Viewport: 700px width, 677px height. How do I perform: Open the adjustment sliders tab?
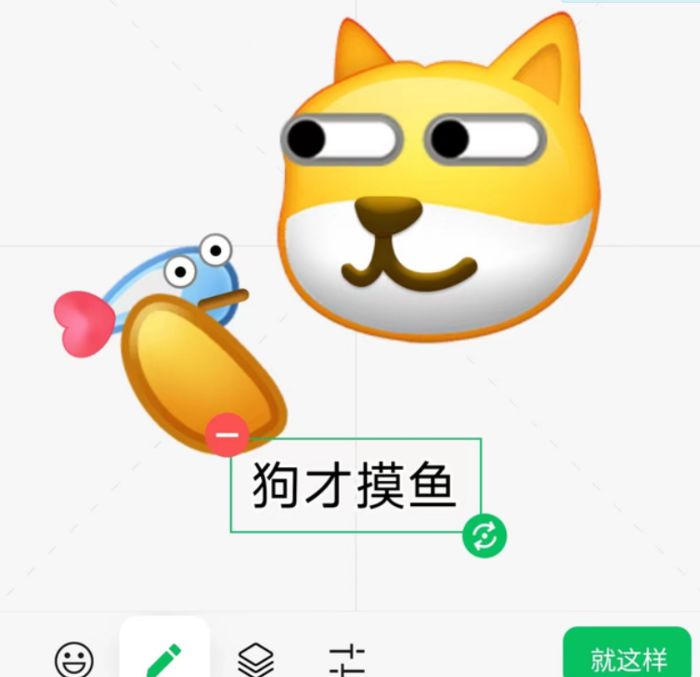(x=347, y=659)
